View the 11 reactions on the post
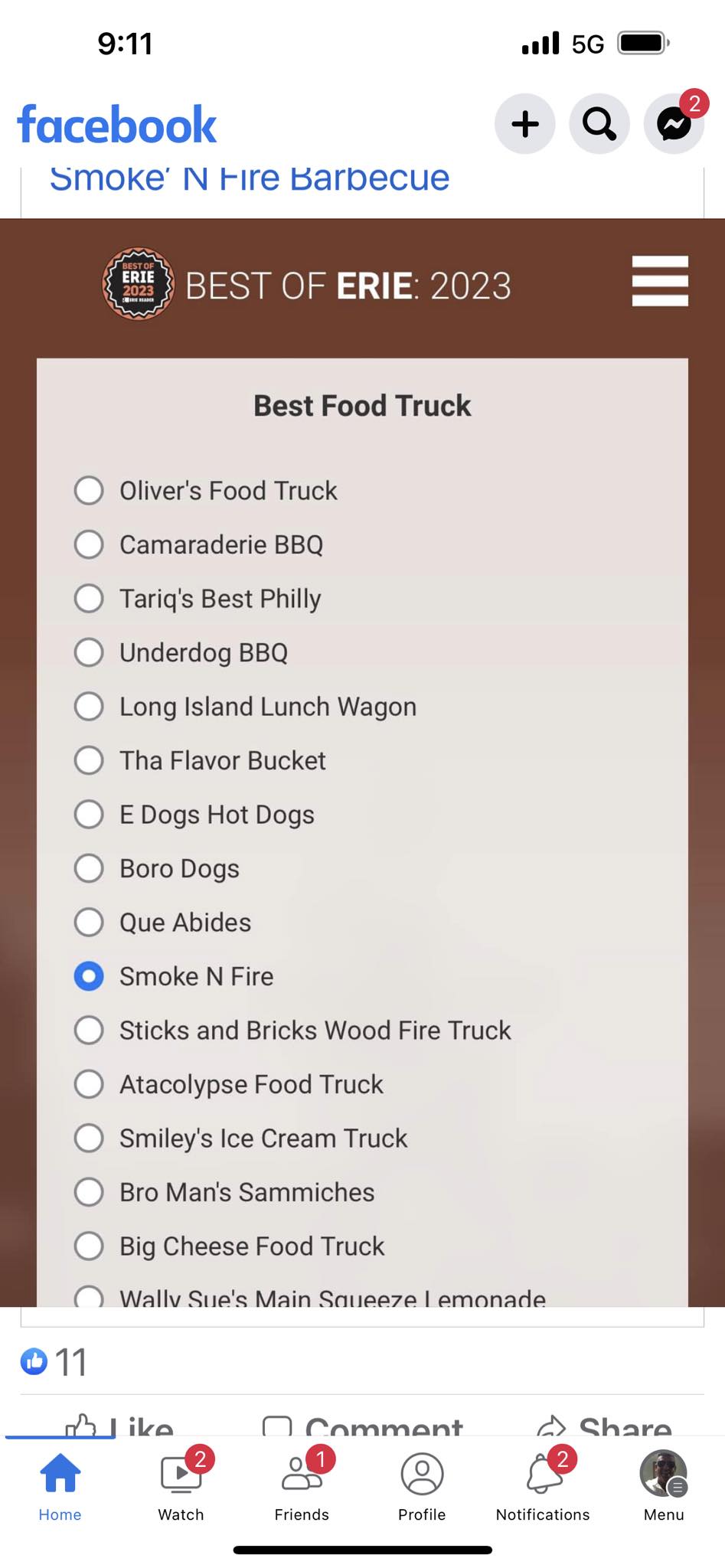The height and width of the screenshot is (1568, 725). pos(54,1362)
